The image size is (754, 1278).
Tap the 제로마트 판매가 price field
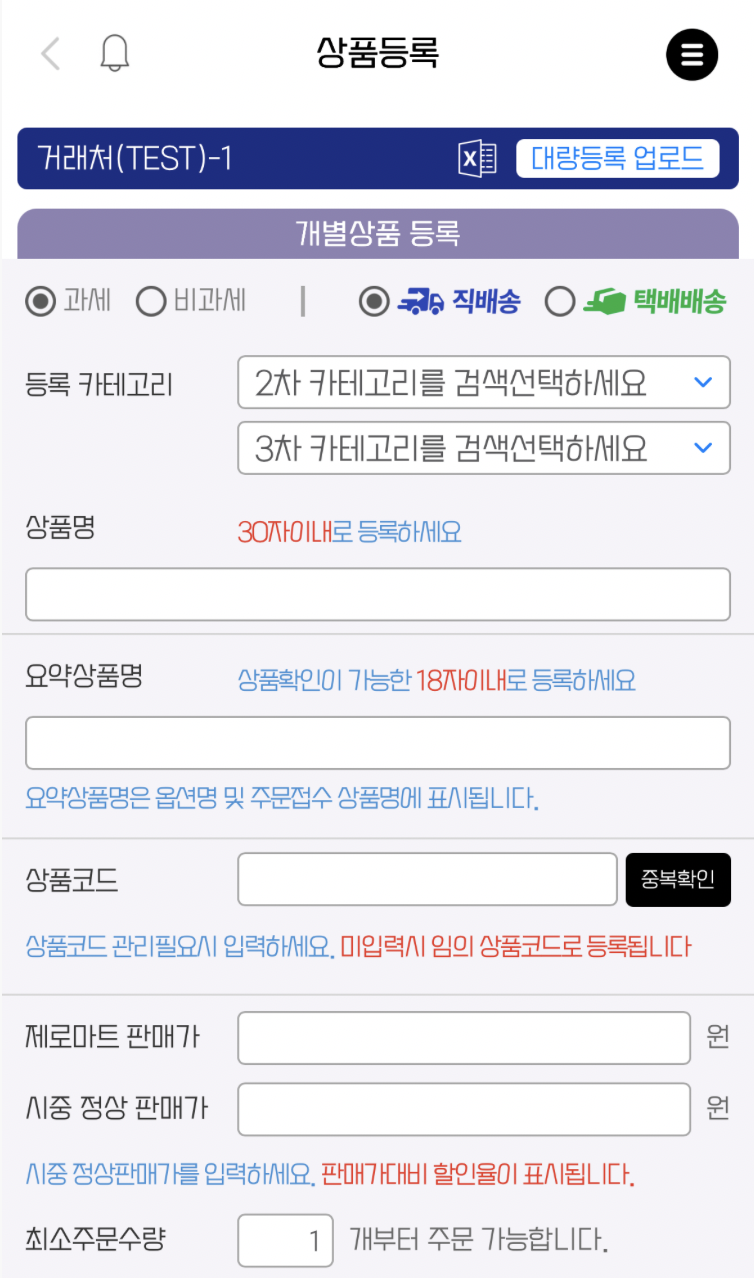click(464, 1038)
